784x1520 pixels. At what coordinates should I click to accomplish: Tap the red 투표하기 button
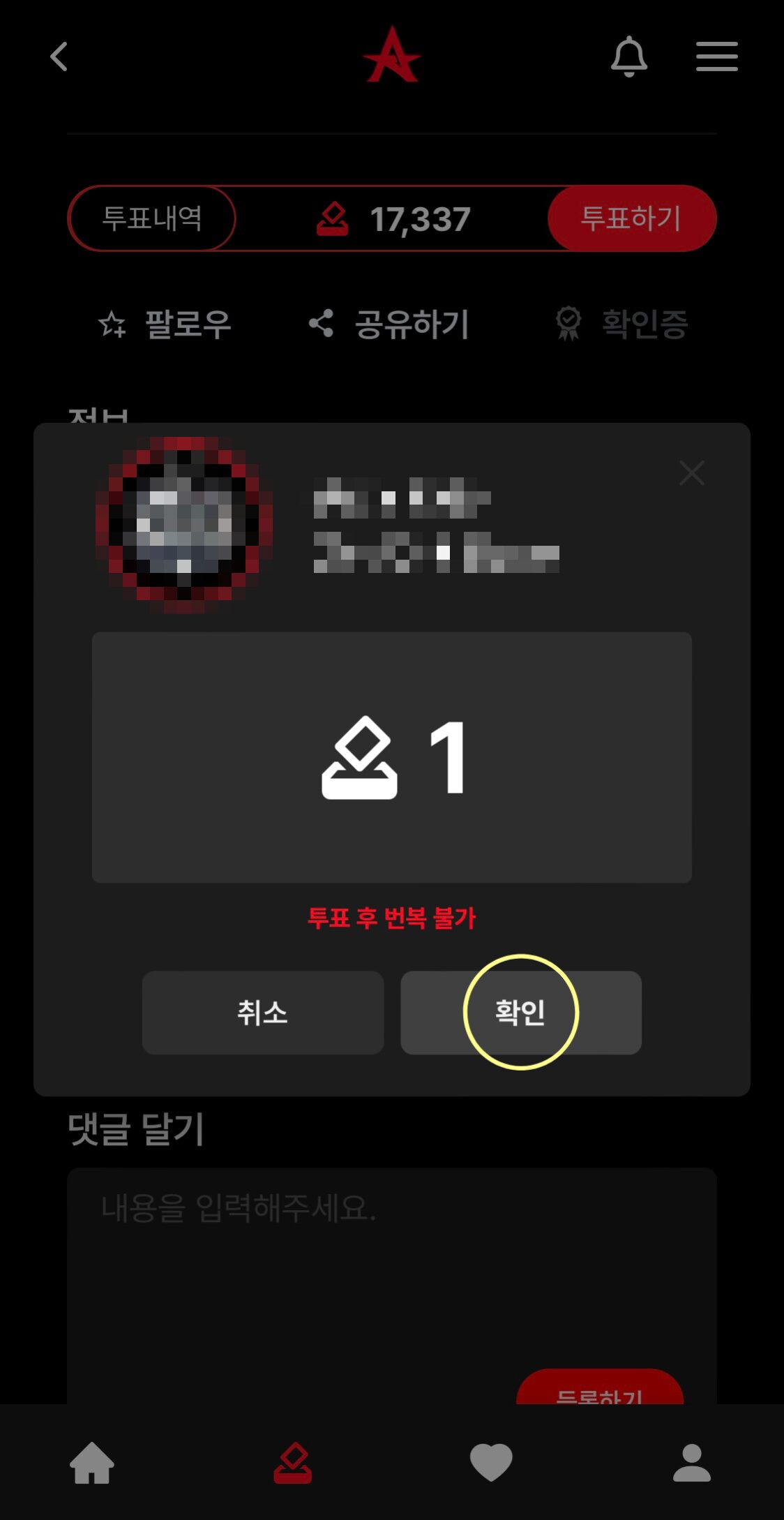click(x=631, y=218)
